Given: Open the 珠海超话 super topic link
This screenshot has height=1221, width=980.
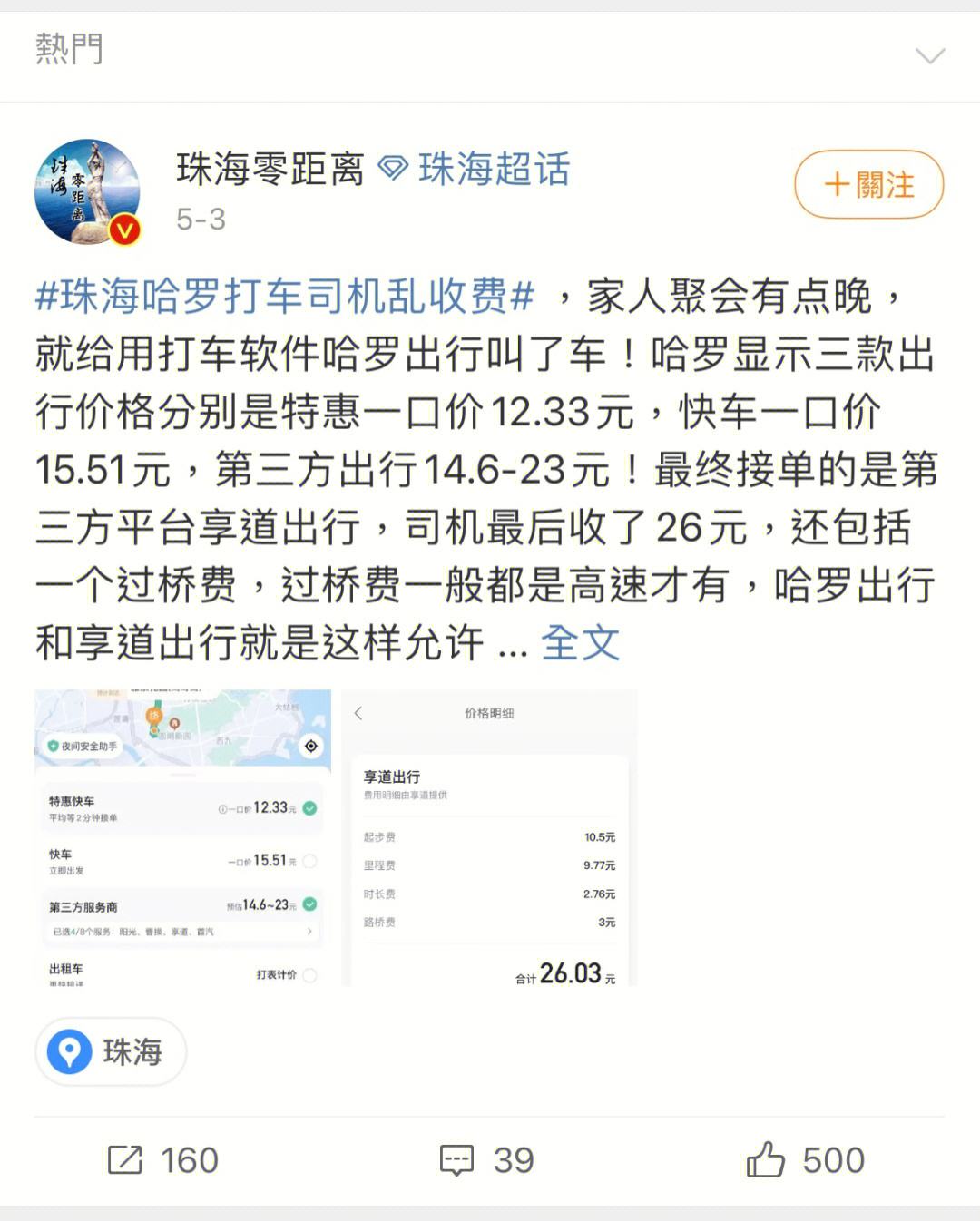Looking at the screenshot, I should click(475, 170).
